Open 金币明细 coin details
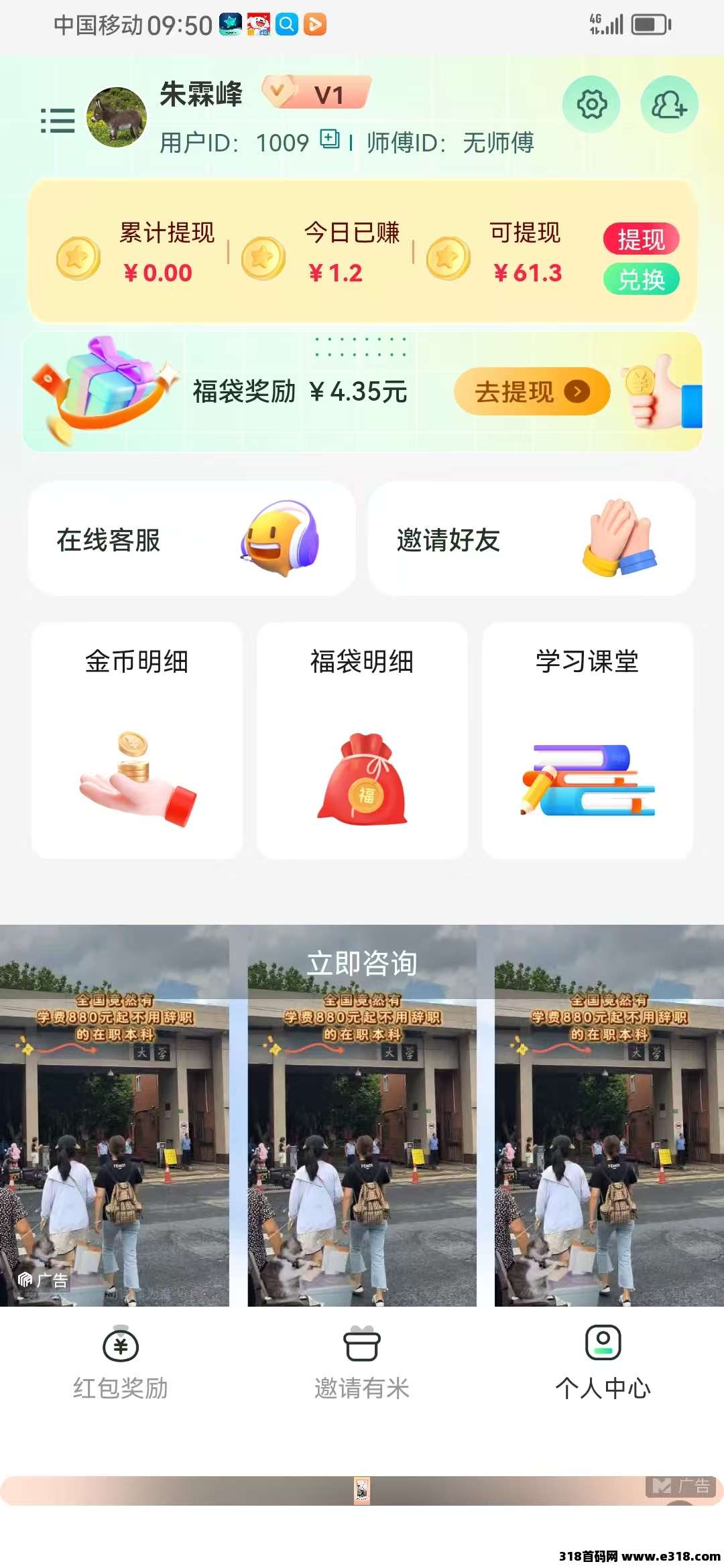The height and width of the screenshot is (1568, 724). (x=137, y=740)
